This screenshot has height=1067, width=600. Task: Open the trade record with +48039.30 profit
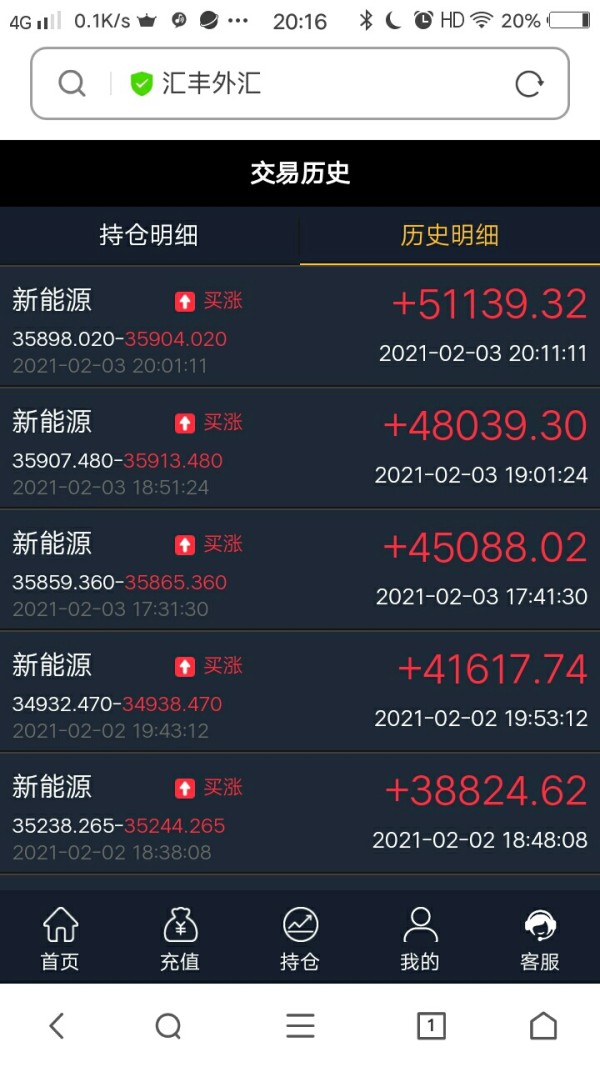[x=300, y=448]
